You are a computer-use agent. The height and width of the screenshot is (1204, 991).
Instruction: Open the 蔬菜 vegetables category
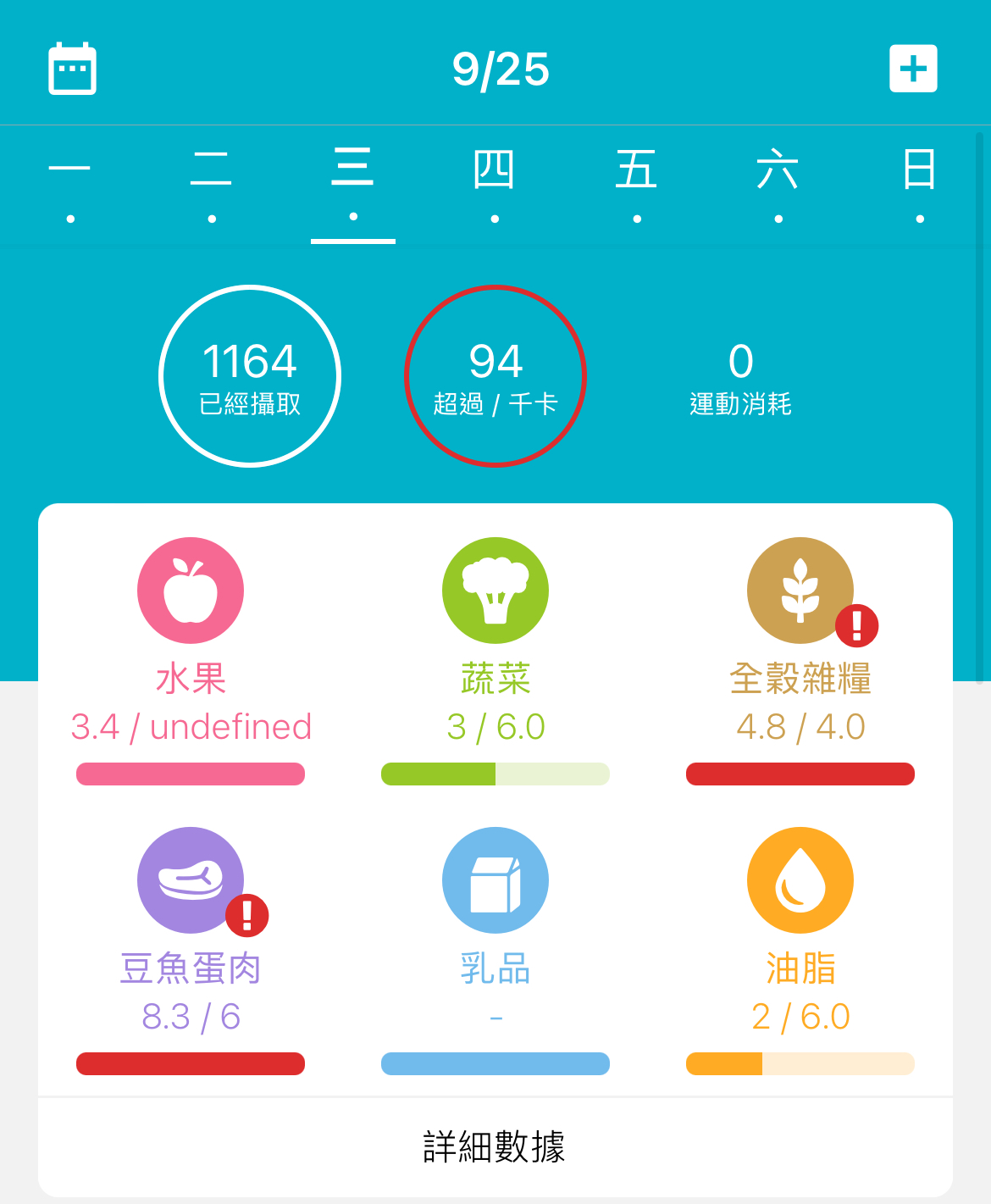(x=495, y=591)
